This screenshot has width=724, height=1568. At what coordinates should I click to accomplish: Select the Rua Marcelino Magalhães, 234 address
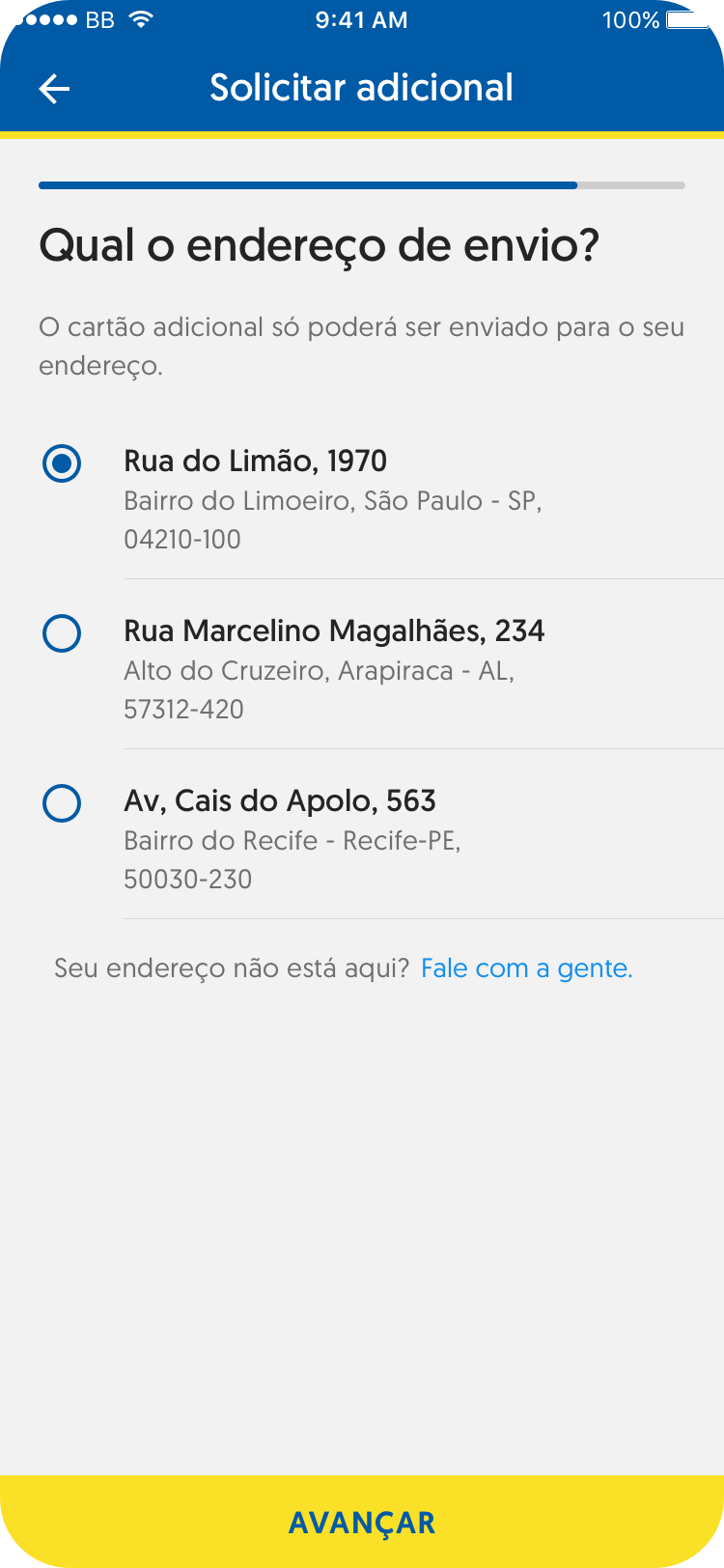(334, 631)
